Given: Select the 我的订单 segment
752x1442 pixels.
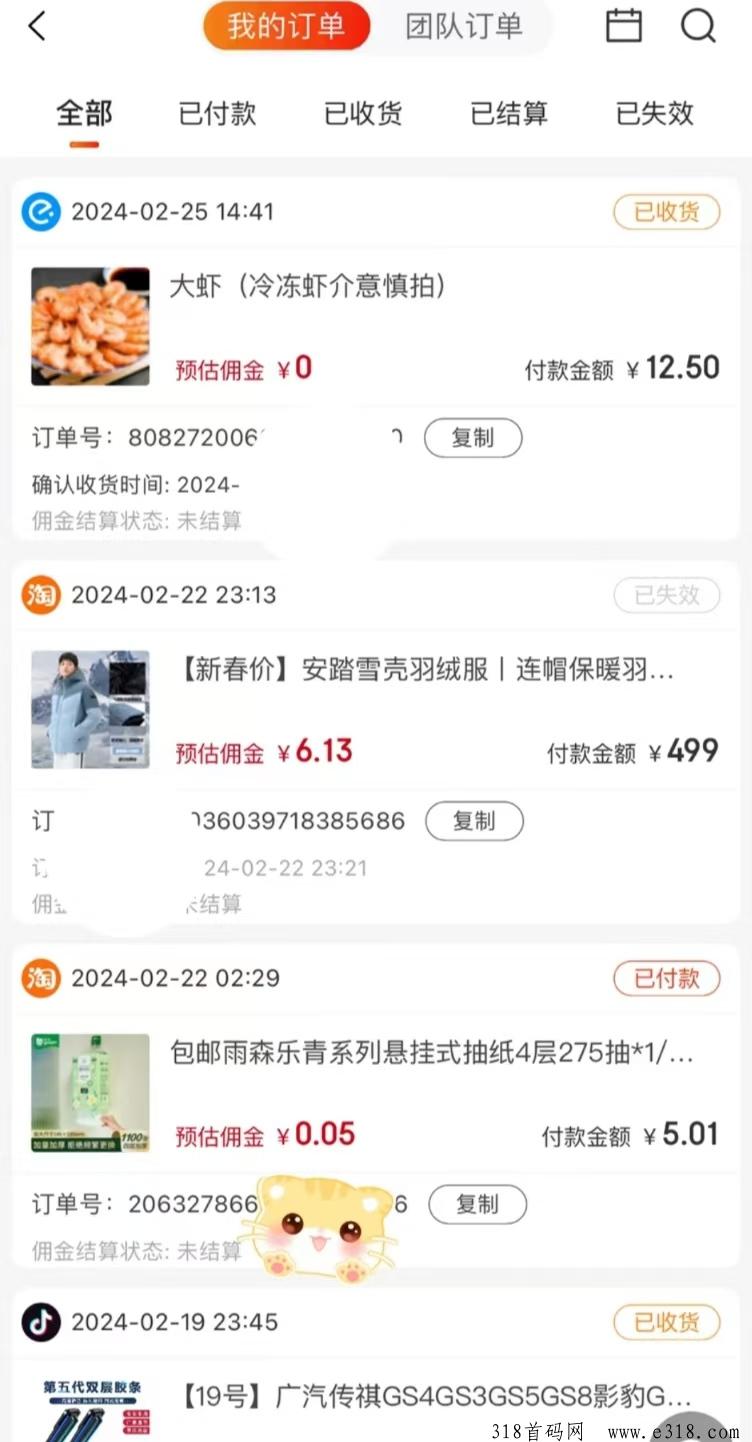Looking at the screenshot, I should [x=286, y=27].
